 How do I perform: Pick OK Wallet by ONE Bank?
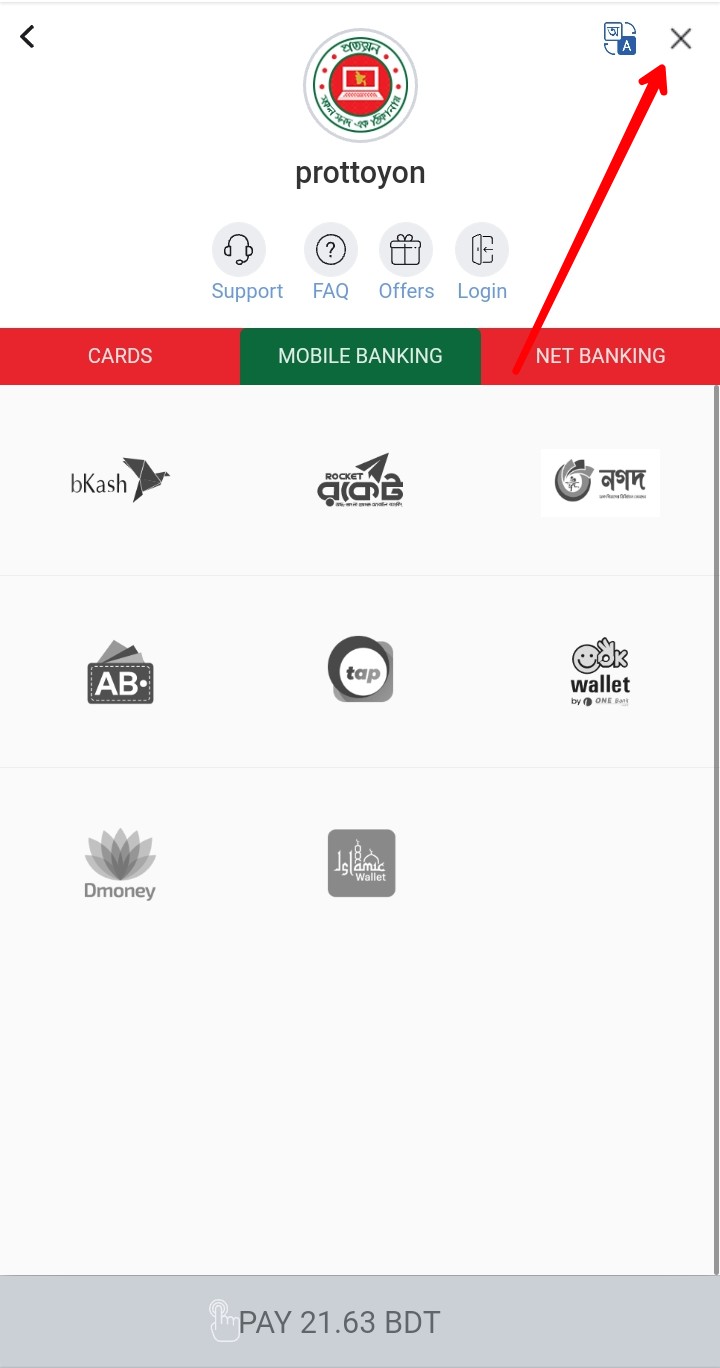click(x=600, y=673)
